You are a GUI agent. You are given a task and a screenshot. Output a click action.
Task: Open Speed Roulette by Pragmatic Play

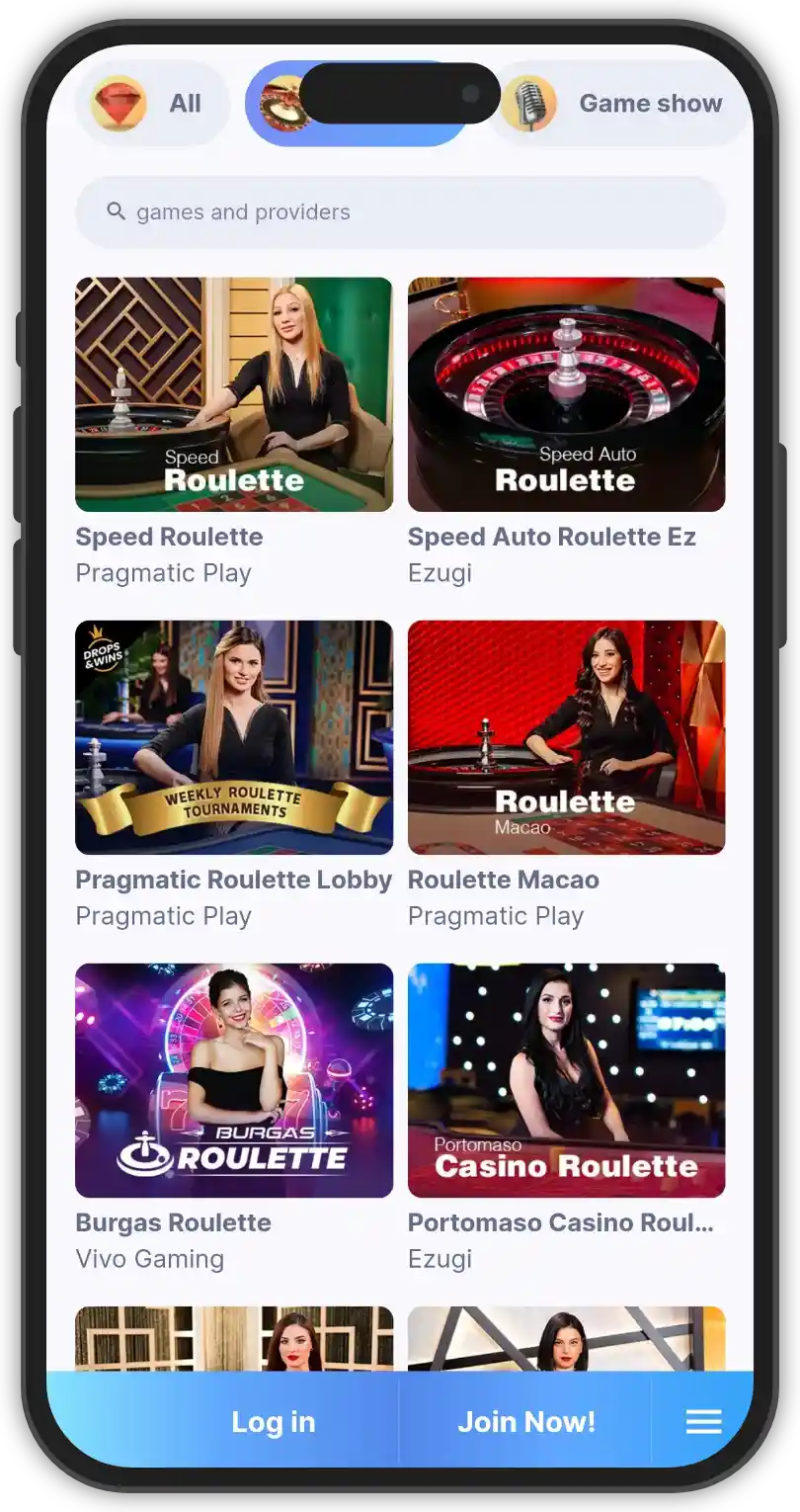pos(234,394)
